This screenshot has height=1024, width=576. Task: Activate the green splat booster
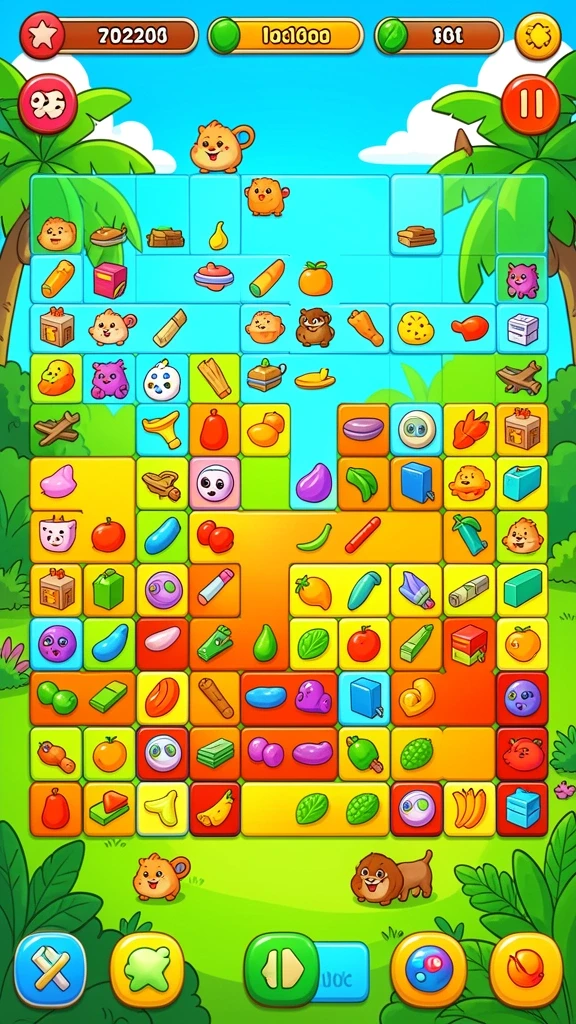[148, 970]
